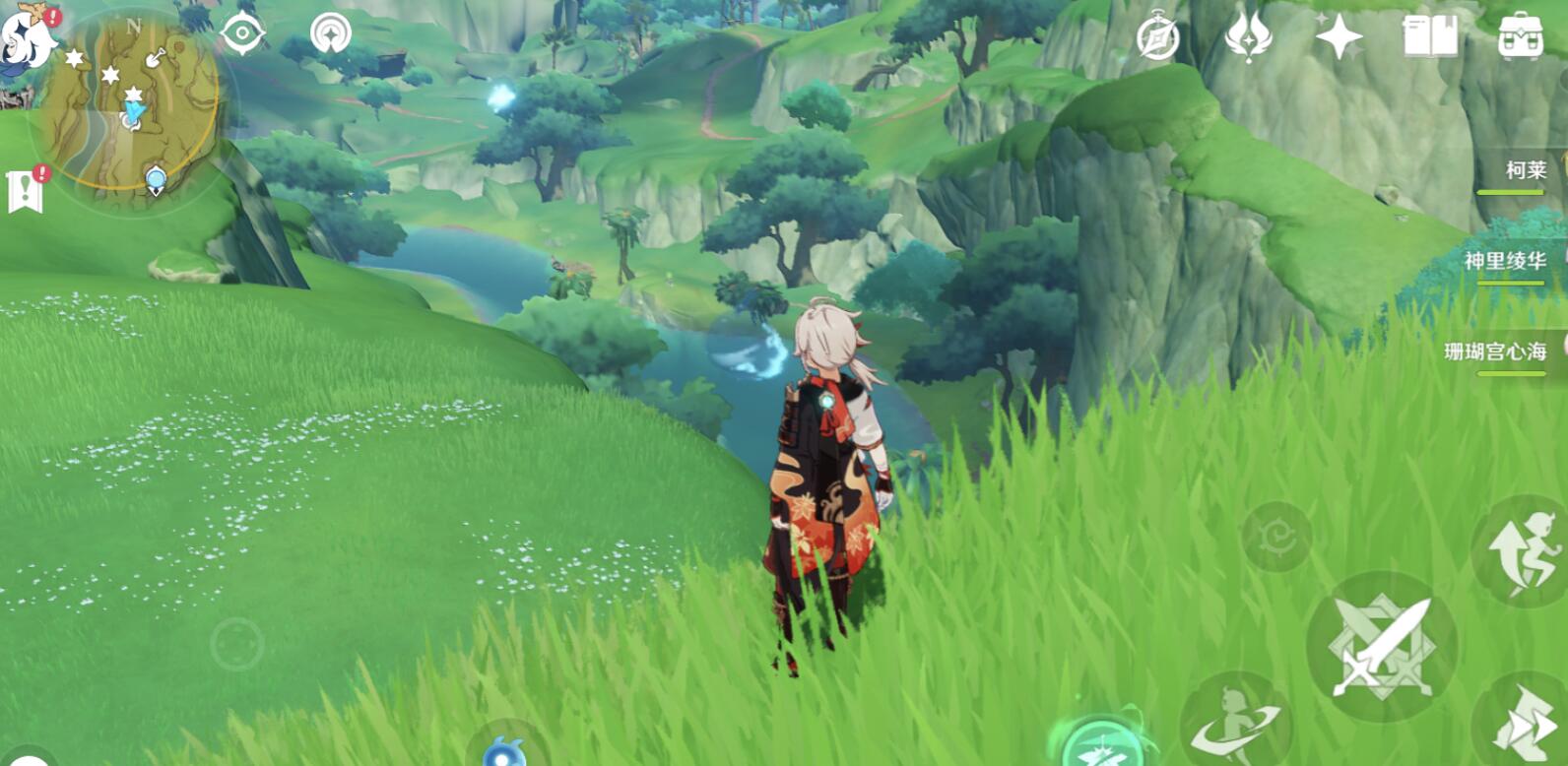Open the battle pass icon

(x=1248, y=37)
